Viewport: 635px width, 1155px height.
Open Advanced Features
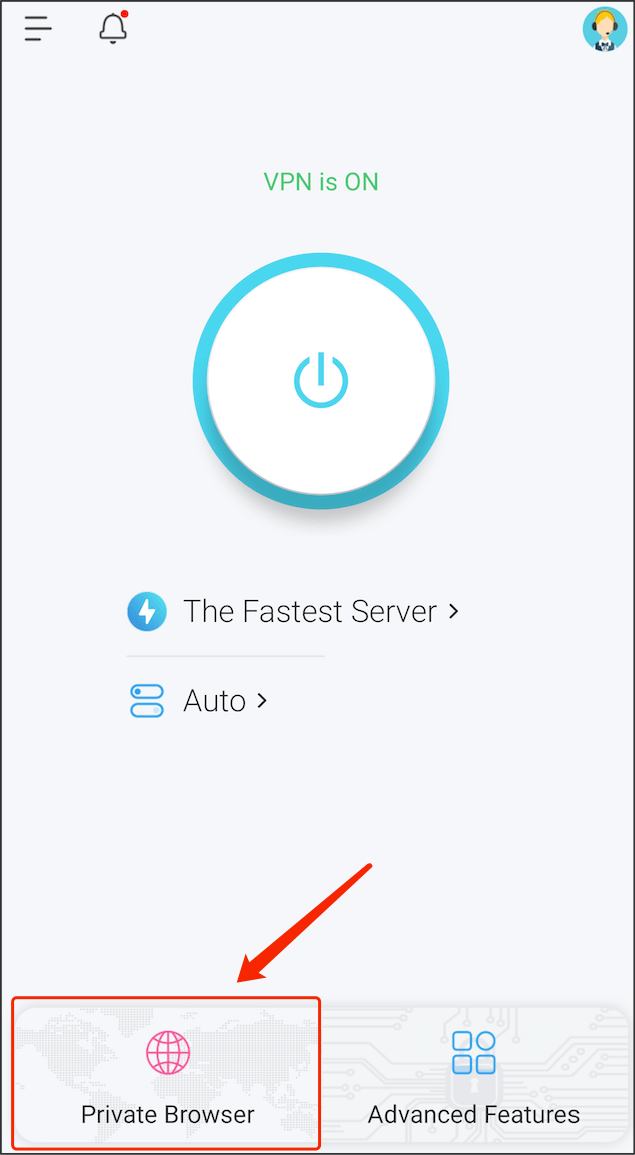click(x=474, y=1074)
